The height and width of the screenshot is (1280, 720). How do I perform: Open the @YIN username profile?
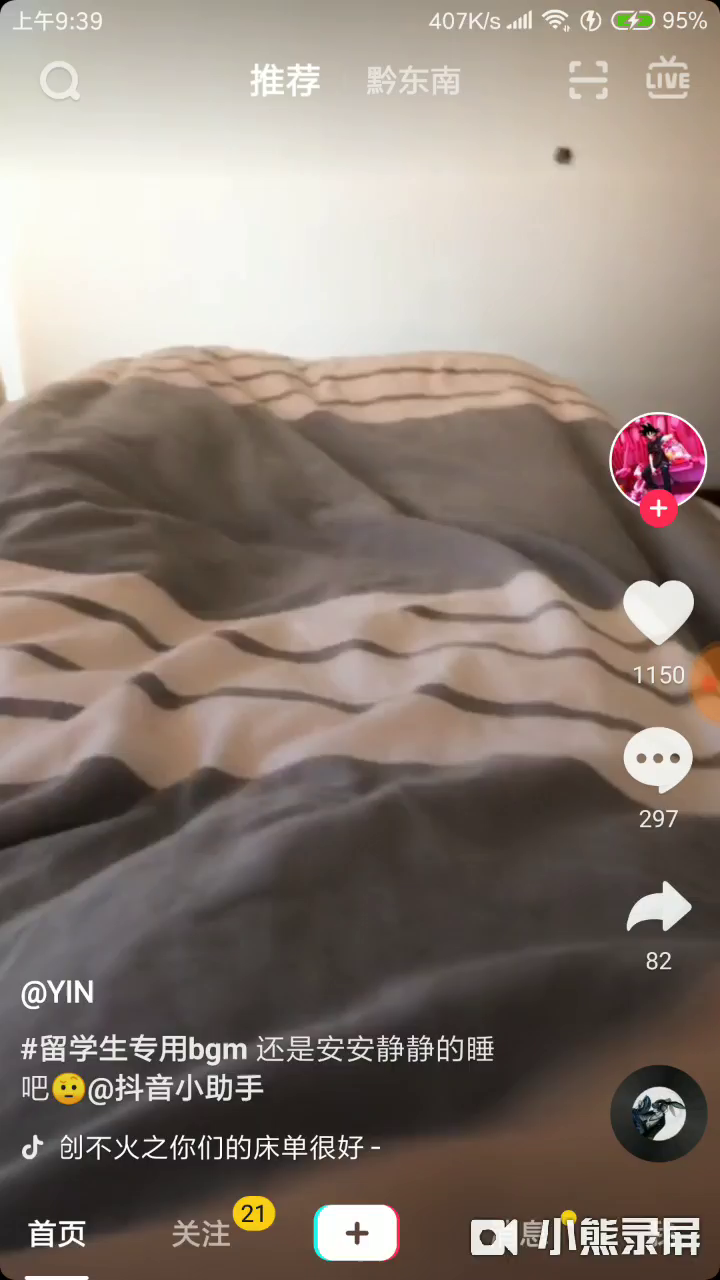57,993
